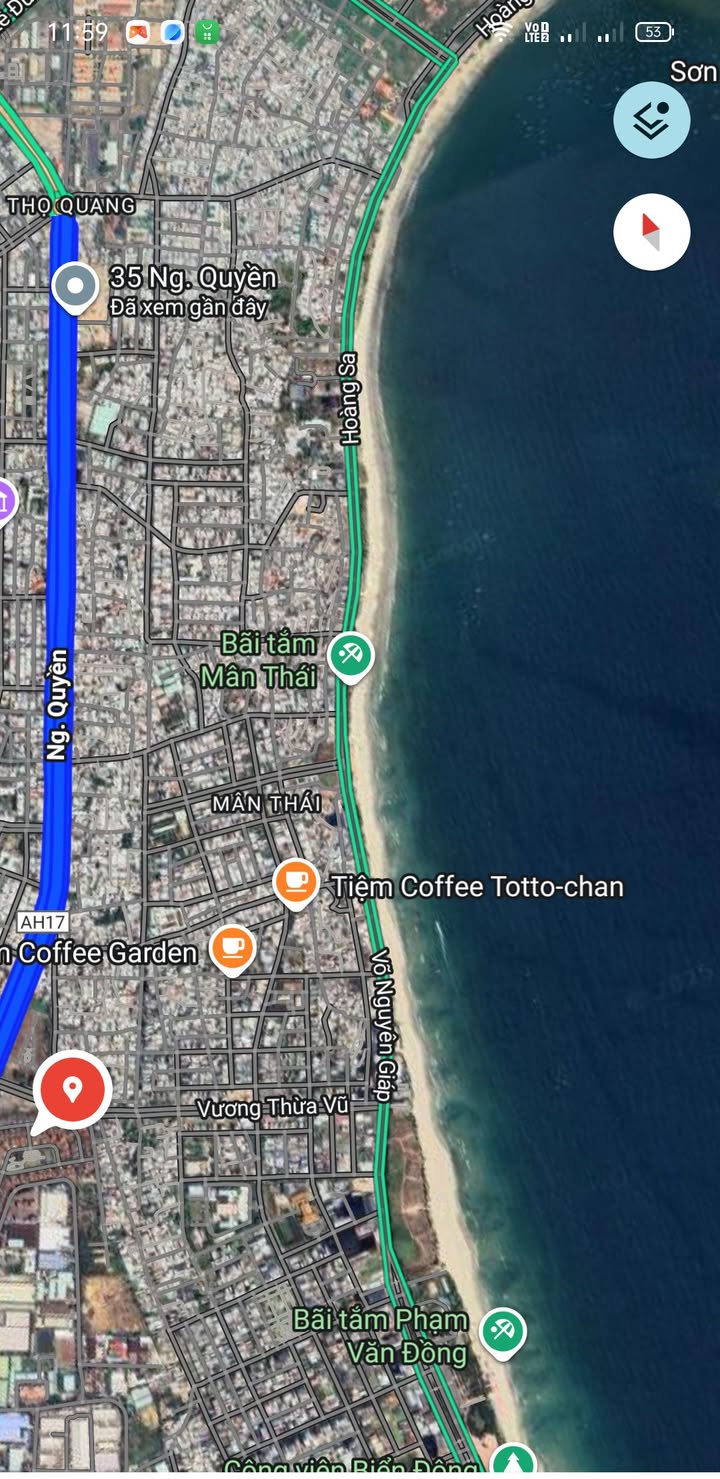This screenshot has width=720, height=1479.
Task: Open Bãi tắm Mân Thái beach marker
Action: click(x=350, y=657)
